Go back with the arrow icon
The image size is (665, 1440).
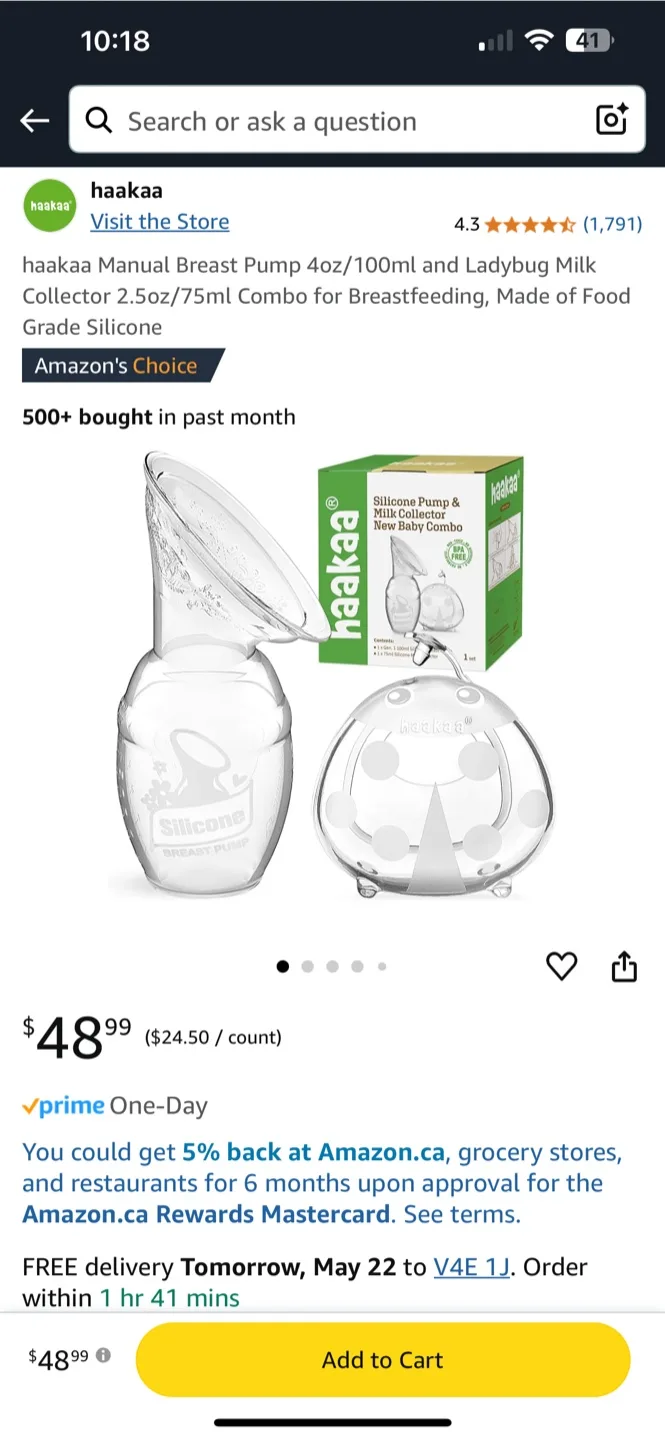pos(35,121)
